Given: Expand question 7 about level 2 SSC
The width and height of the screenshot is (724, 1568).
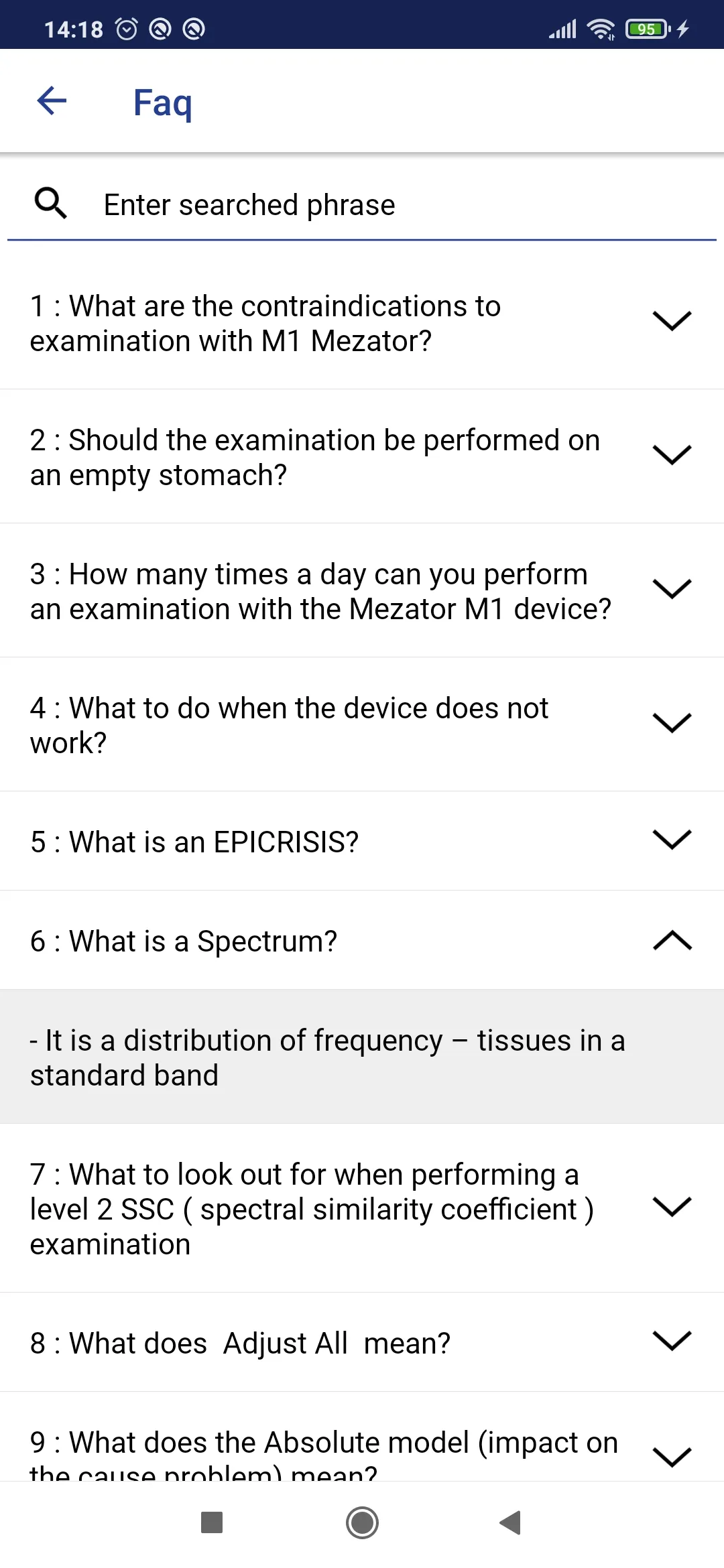Looking at the screenshot, I should 362,1209.
